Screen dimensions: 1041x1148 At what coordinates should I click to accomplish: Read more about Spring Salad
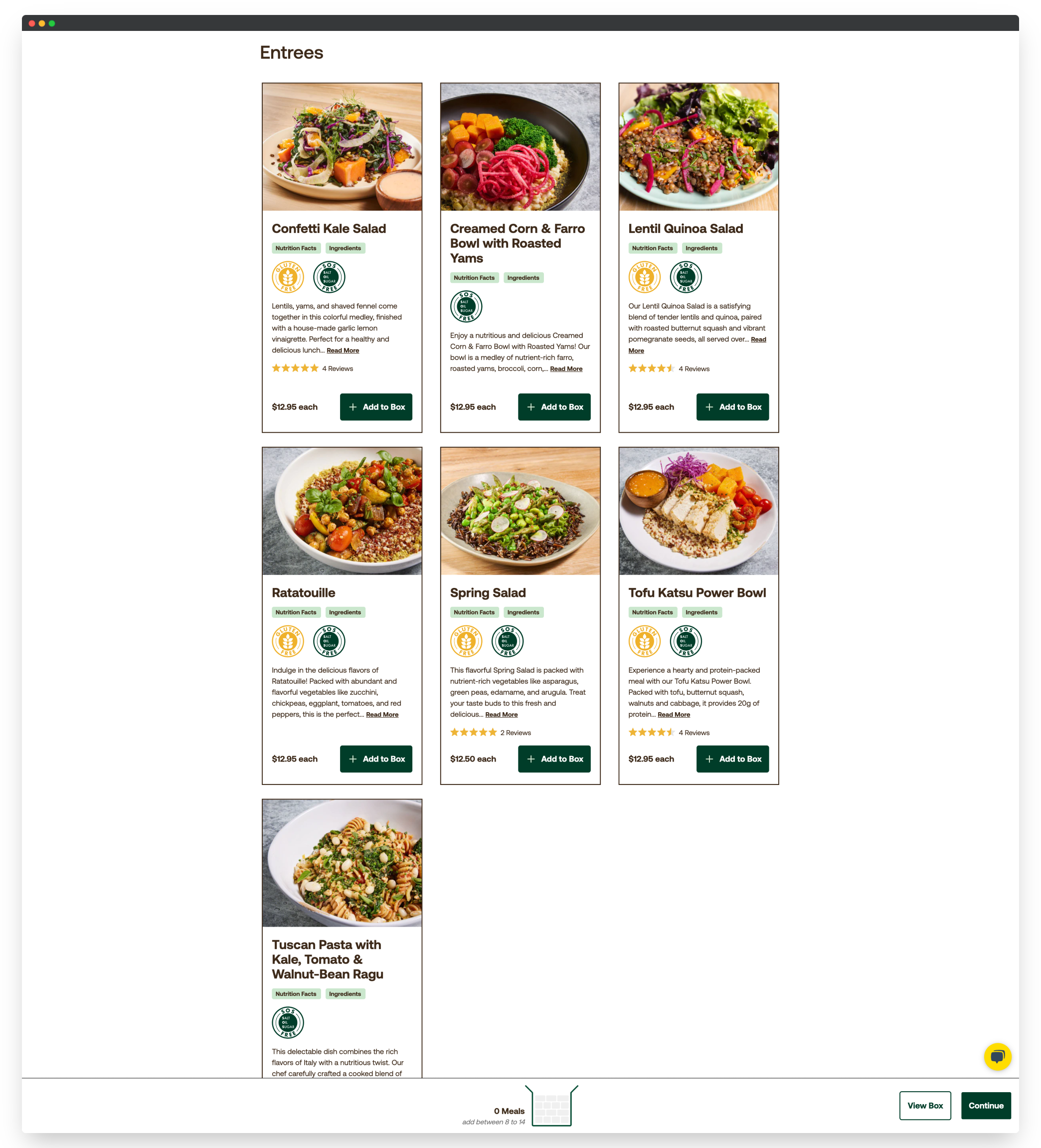501,715
